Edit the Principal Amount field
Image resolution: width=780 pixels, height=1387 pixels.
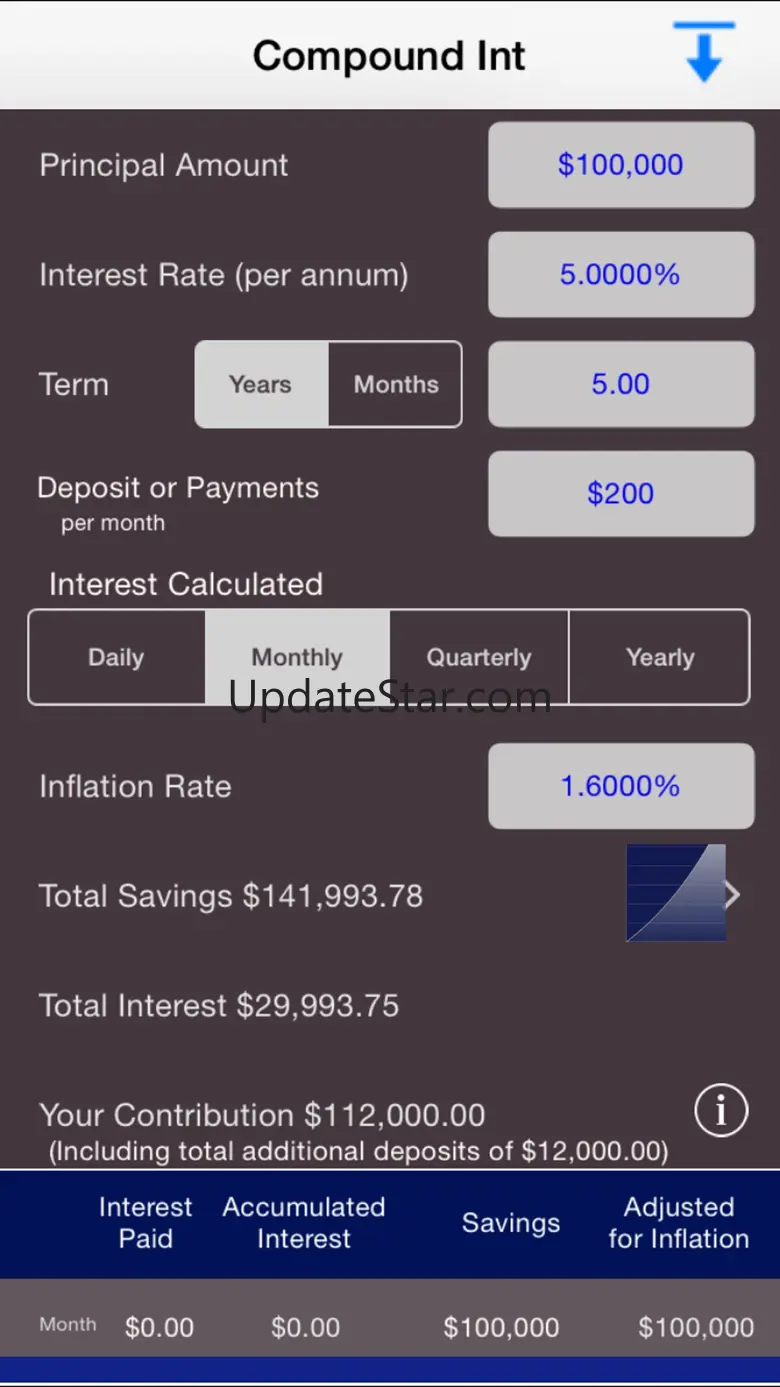(x=621, y=165)
